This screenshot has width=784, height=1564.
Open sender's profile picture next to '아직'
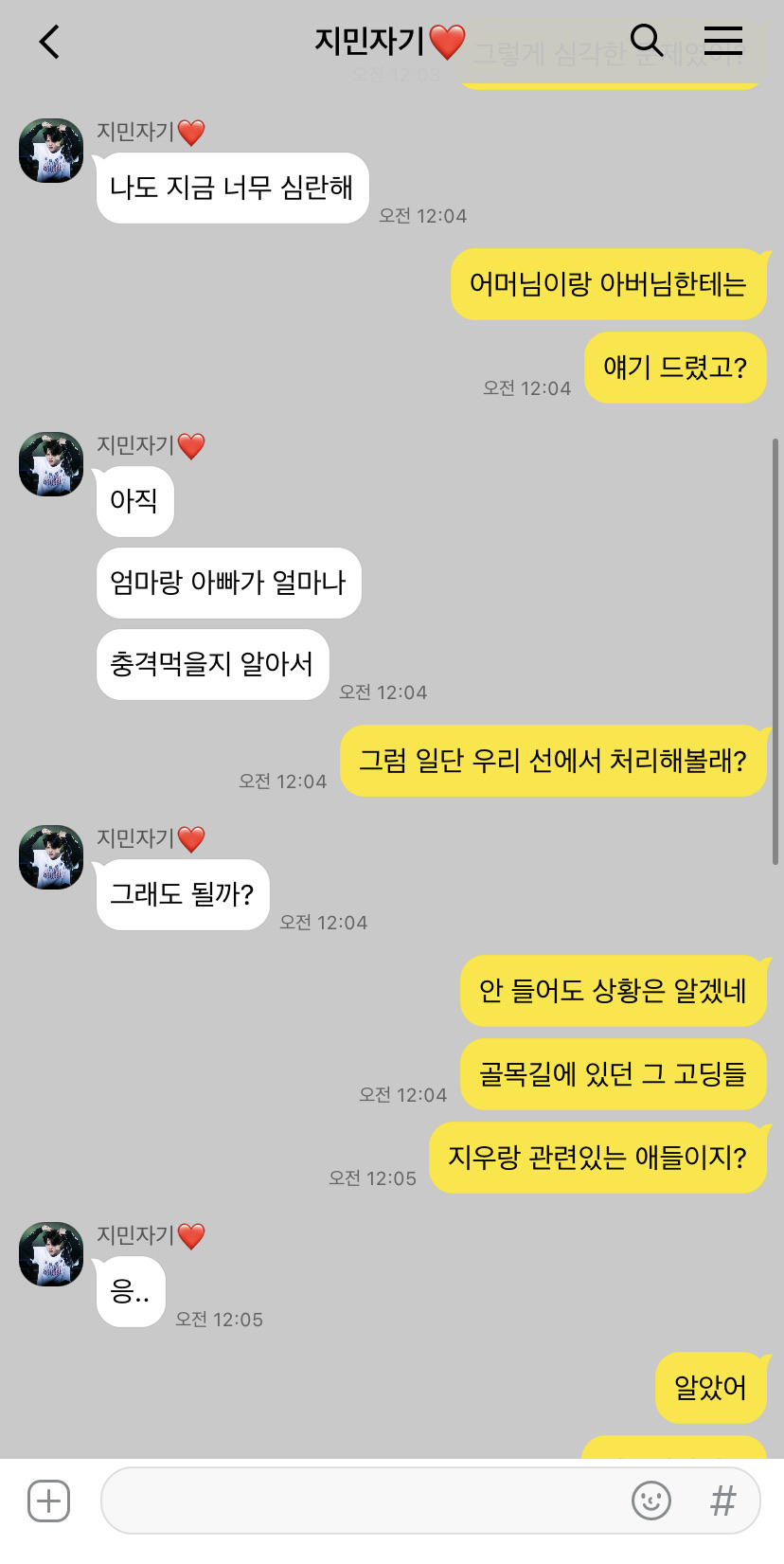tap(51, 464)
